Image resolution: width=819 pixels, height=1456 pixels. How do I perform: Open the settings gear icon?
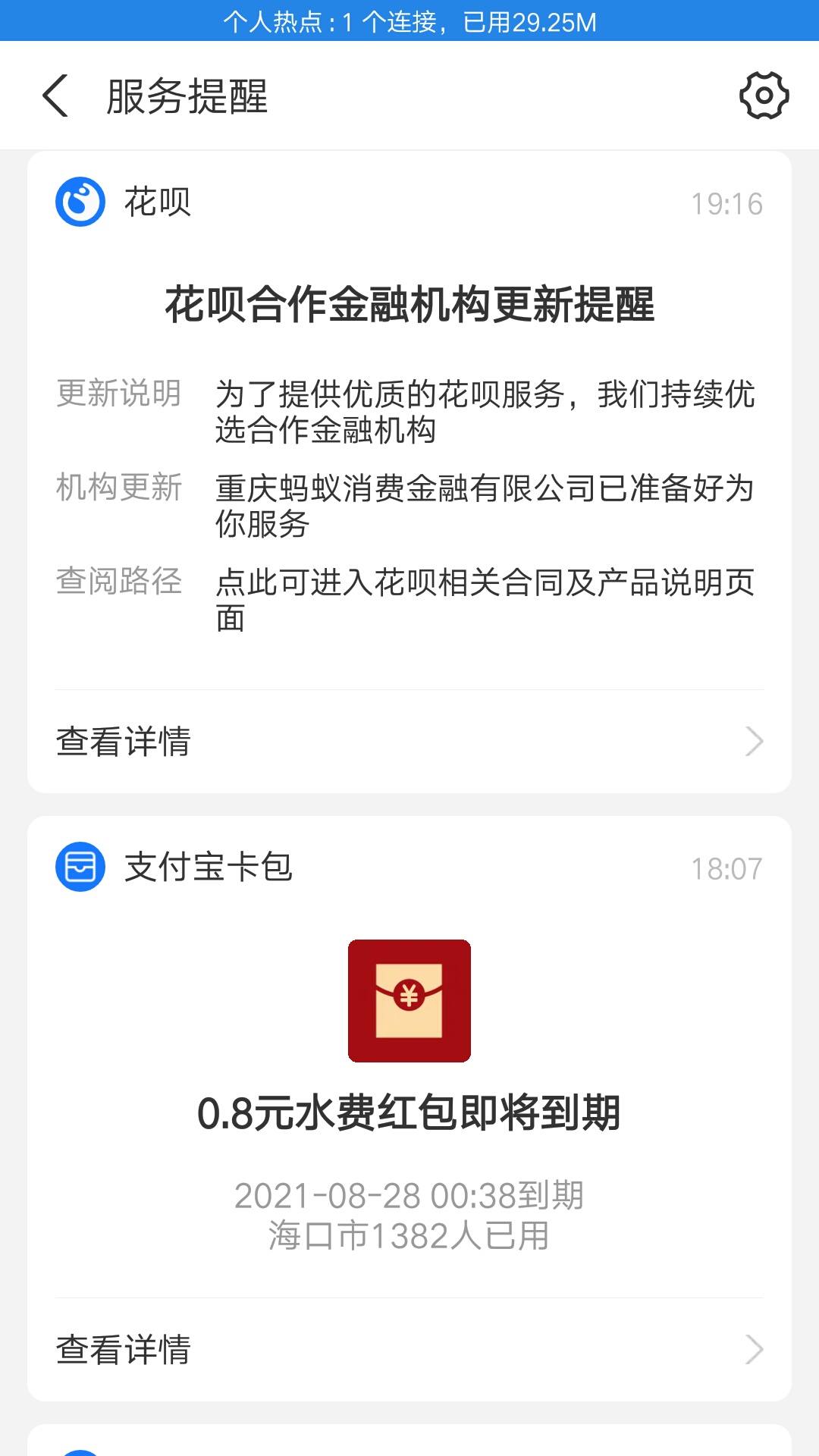pyautogui.click(x=764, y=96)
